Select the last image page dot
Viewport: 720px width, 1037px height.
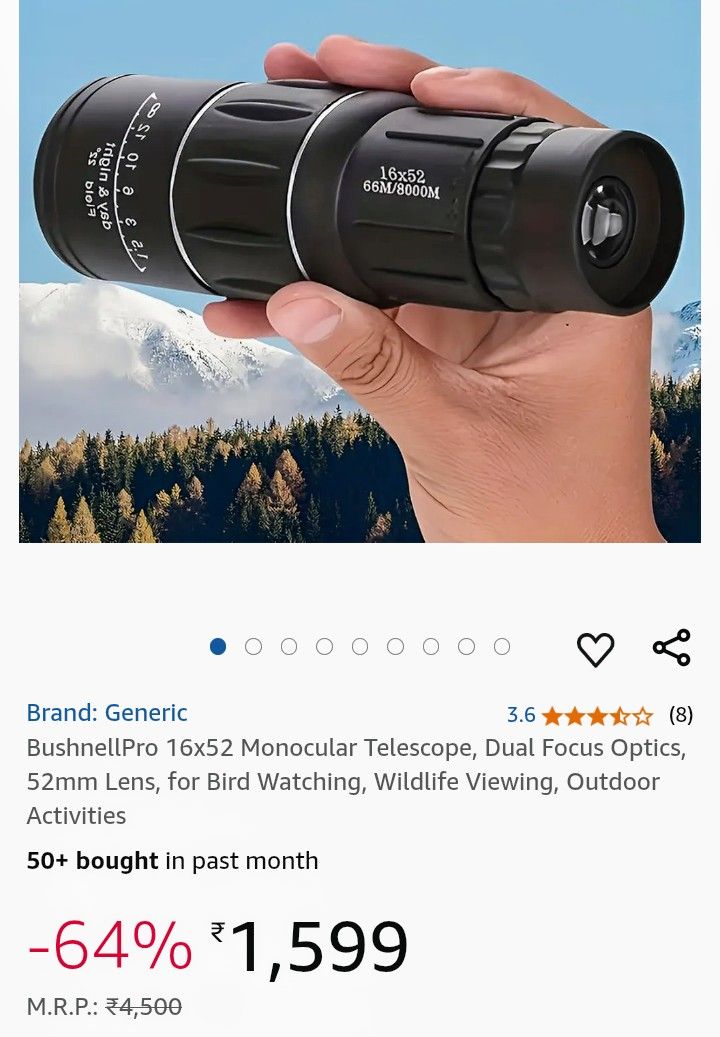coord(502,647)
